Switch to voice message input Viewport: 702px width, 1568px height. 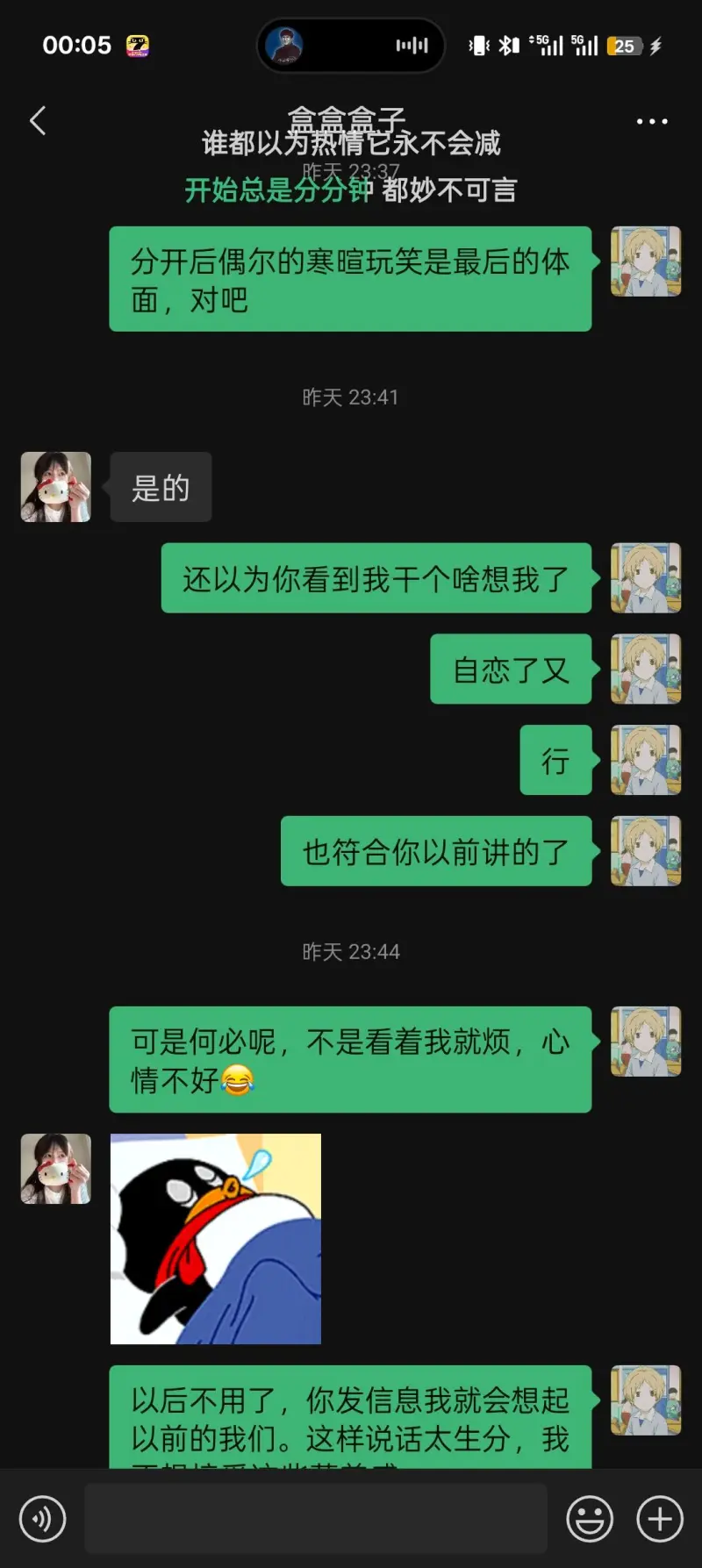[42, 1519]
